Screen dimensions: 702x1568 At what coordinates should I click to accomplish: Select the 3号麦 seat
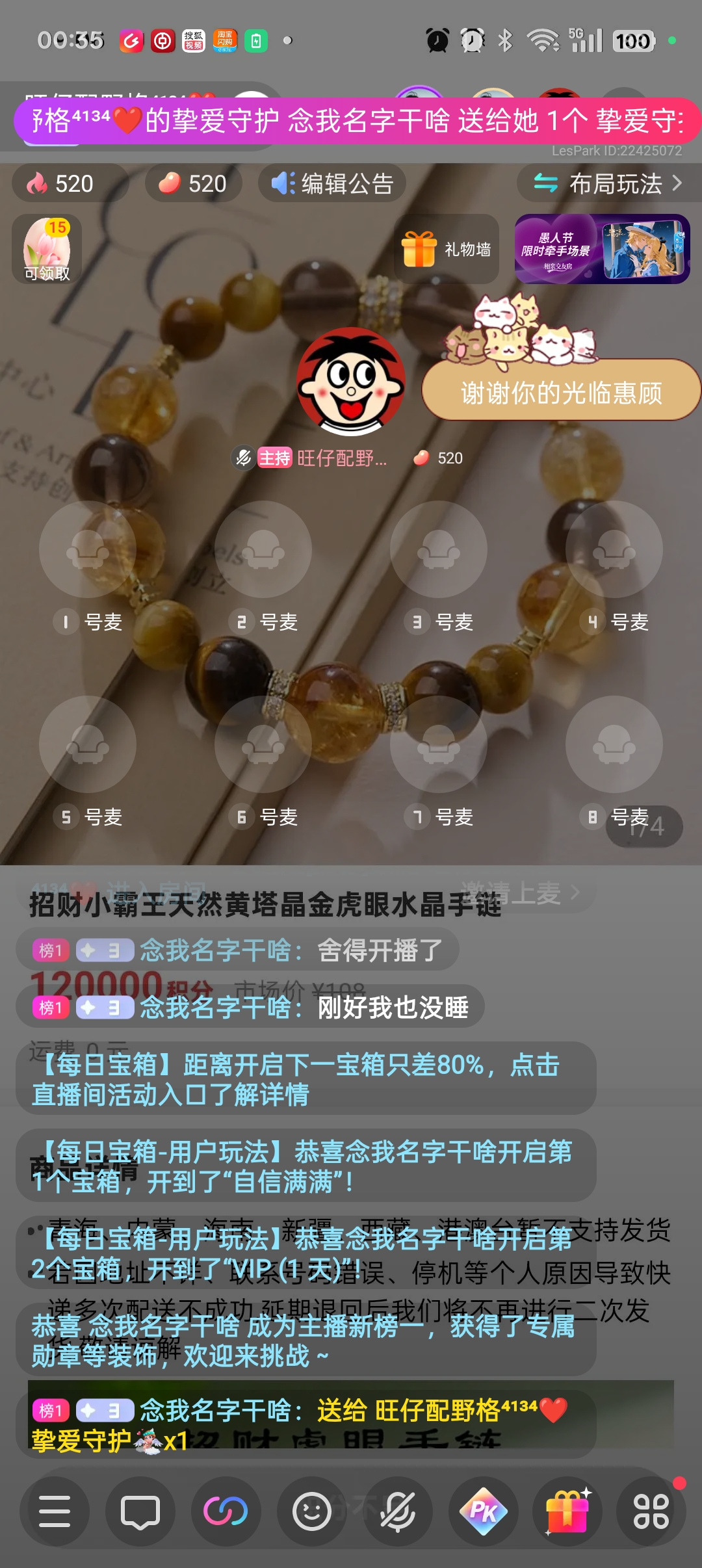439,549
